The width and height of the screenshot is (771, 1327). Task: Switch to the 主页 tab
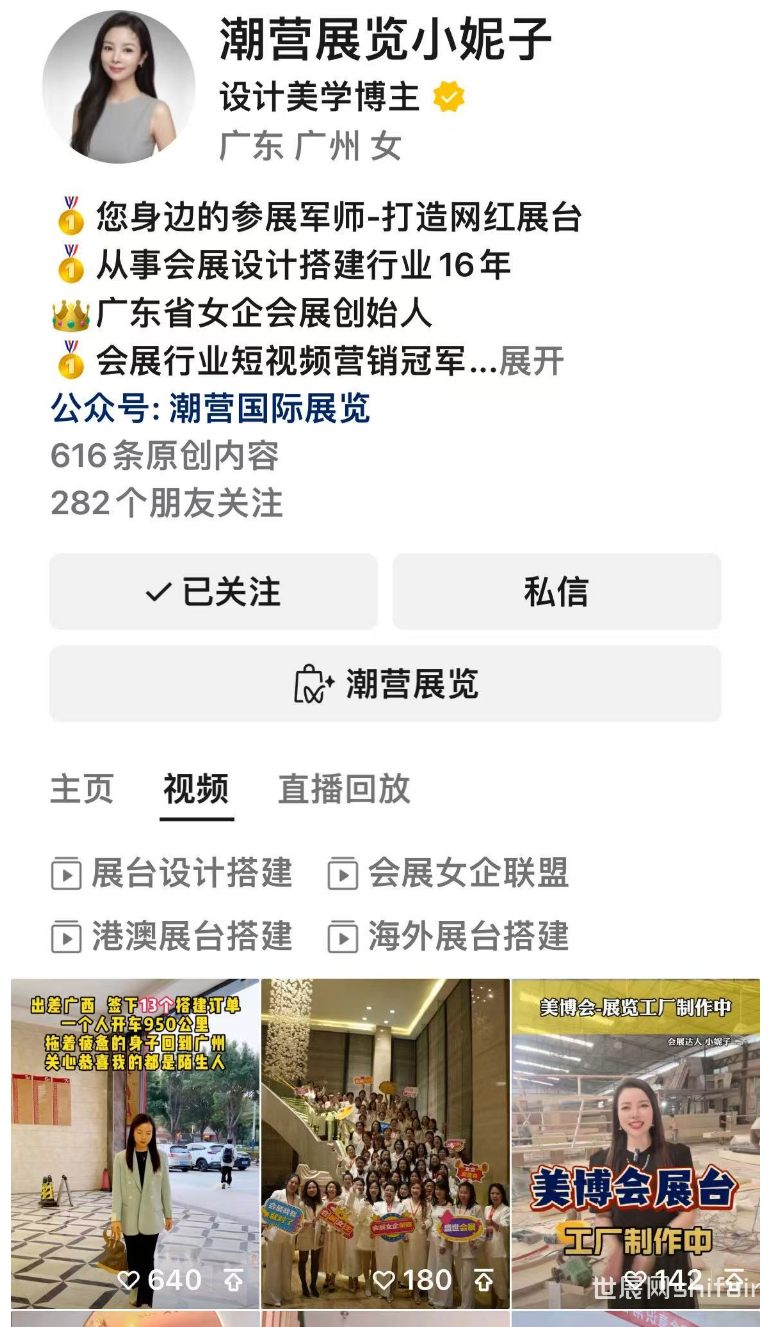pyautogui.click(x=82, y=789)
